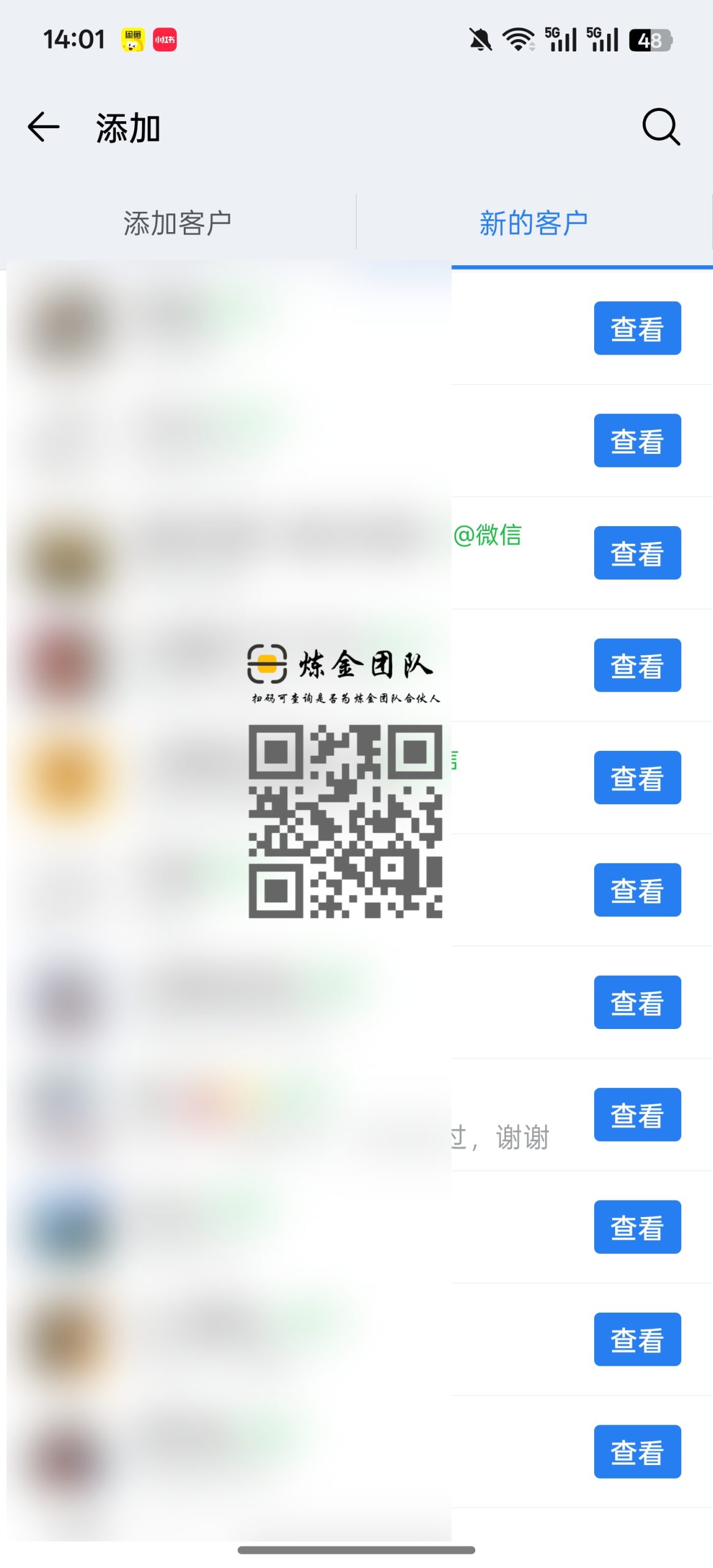Tap the 闲鱼 notification icon in status bar

(x=134, y=39)
